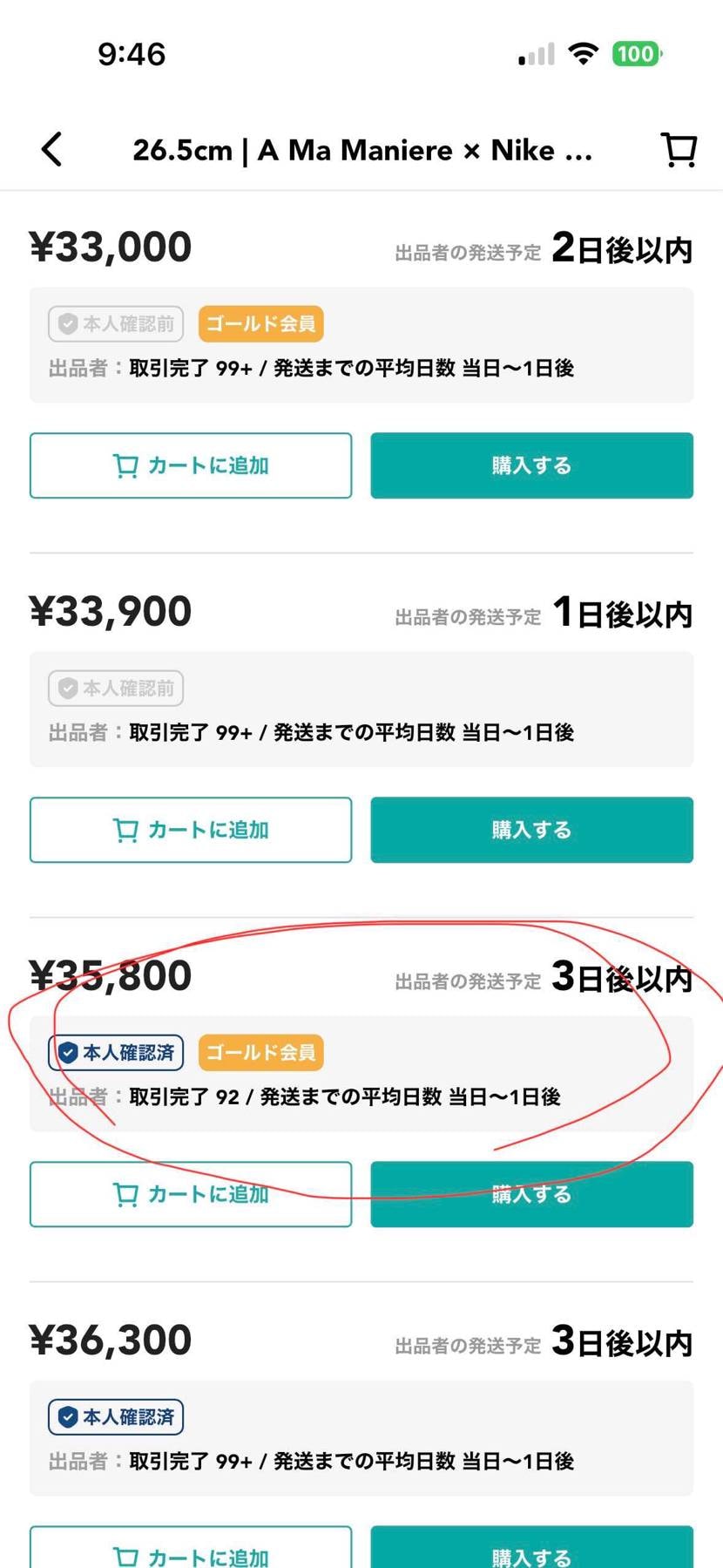
Task: Add the ¥33,900 listing to cart
Action: [x=190, y=830]
